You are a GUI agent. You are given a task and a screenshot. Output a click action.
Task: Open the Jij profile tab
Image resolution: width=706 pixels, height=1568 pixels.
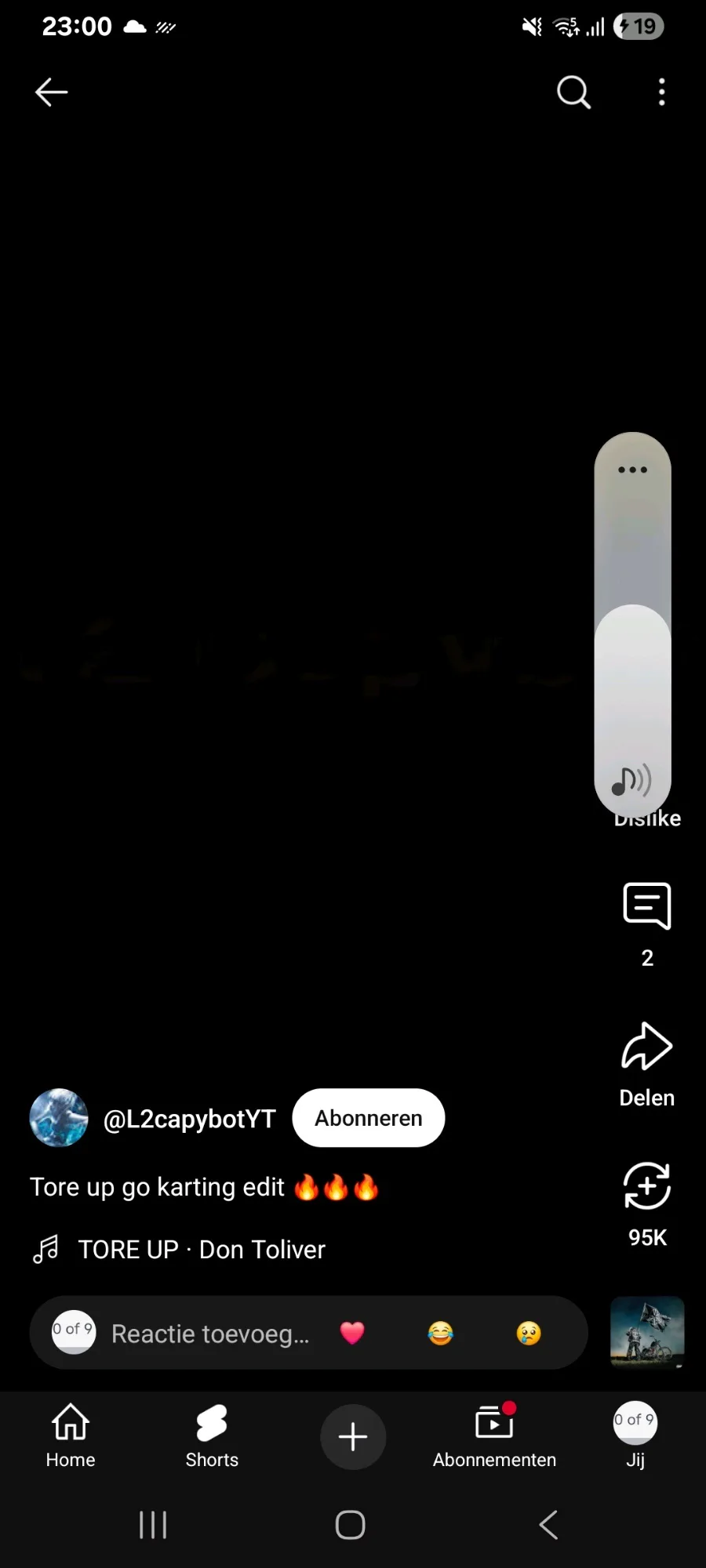pyautogui.click(x=635, y=1436)
